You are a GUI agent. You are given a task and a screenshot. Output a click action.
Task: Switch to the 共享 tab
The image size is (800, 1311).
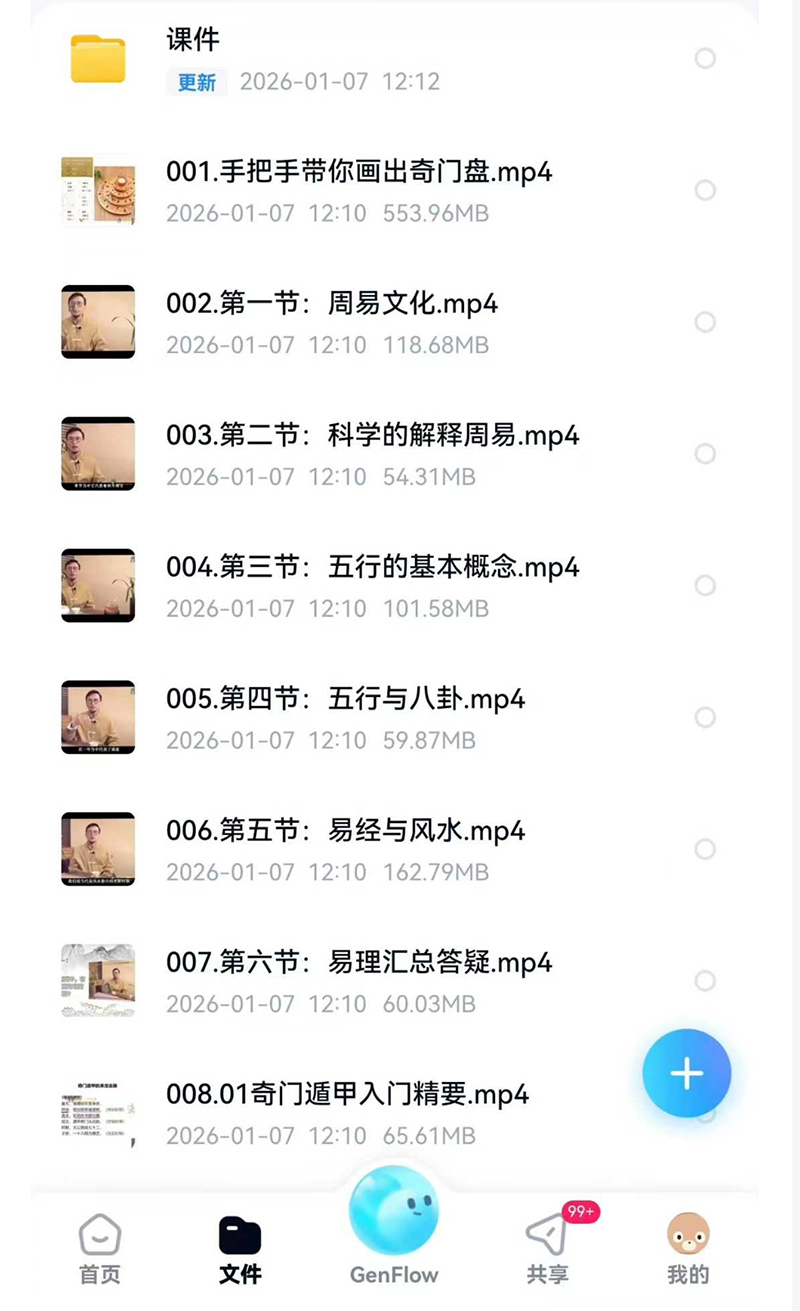[547, 1248]
